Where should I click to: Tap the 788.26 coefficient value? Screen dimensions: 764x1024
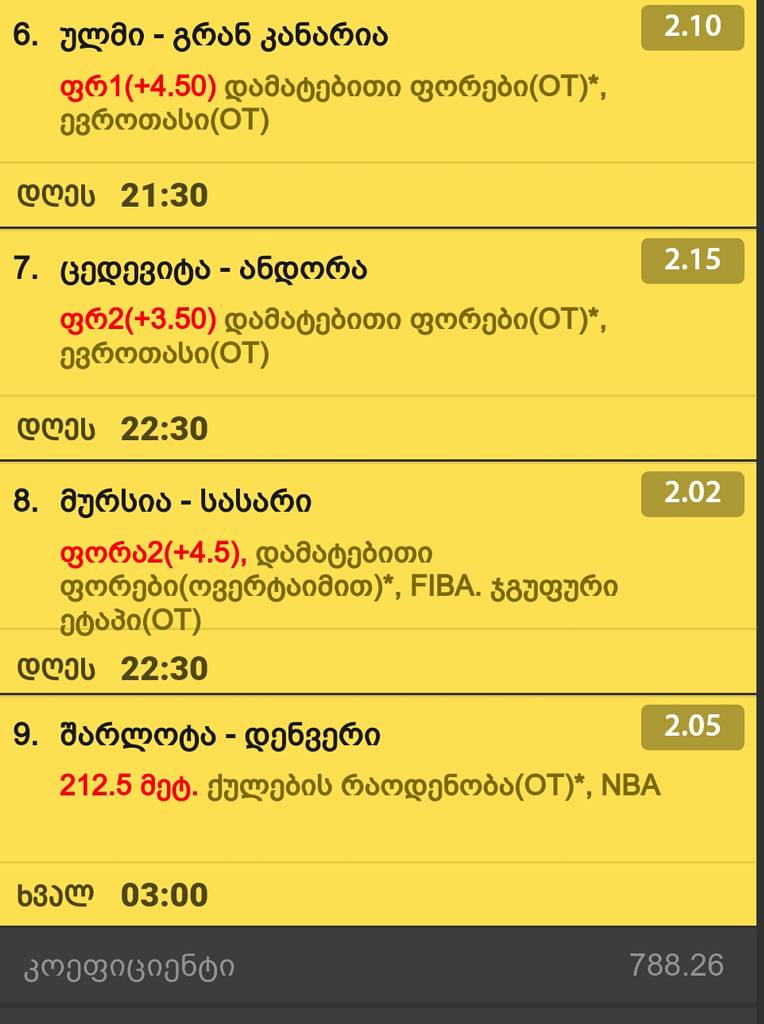(677, 967)
